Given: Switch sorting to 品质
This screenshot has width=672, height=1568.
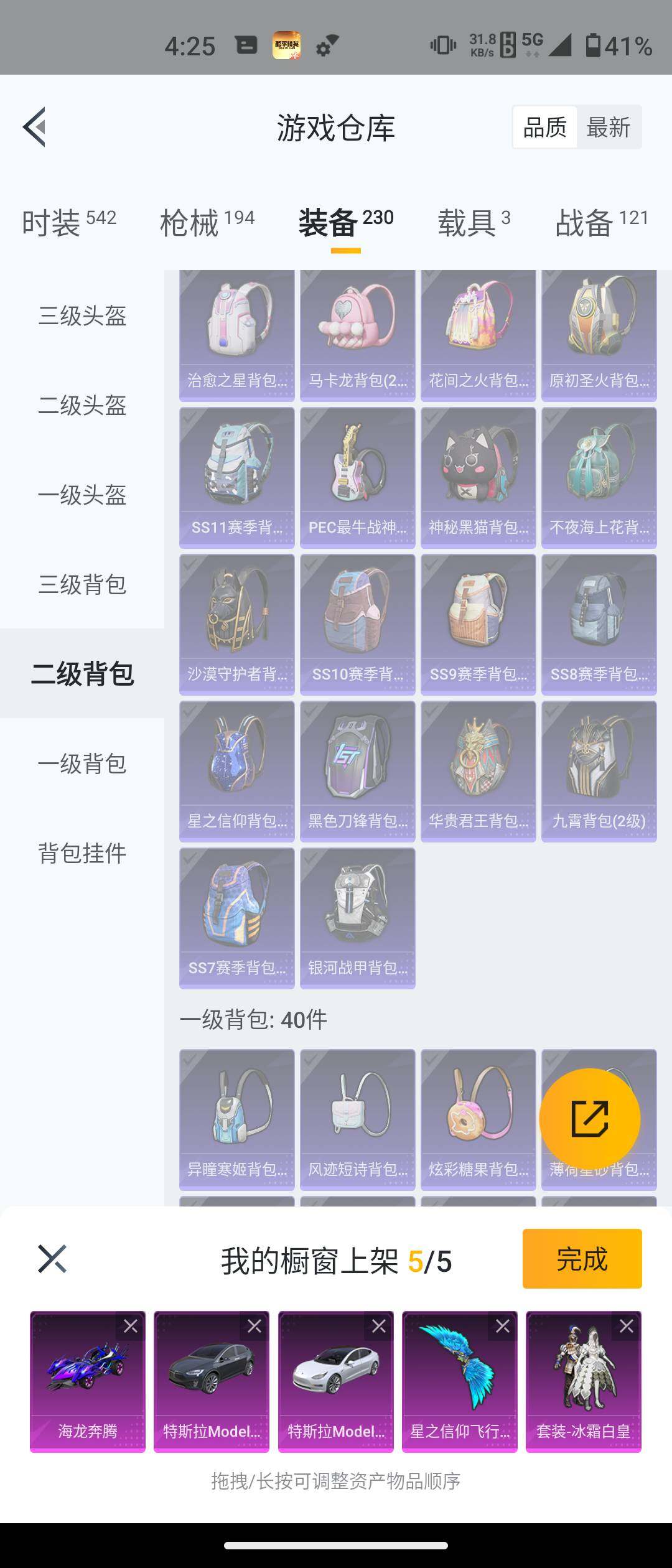Looking at the screenshot, I should click(544, 127).
